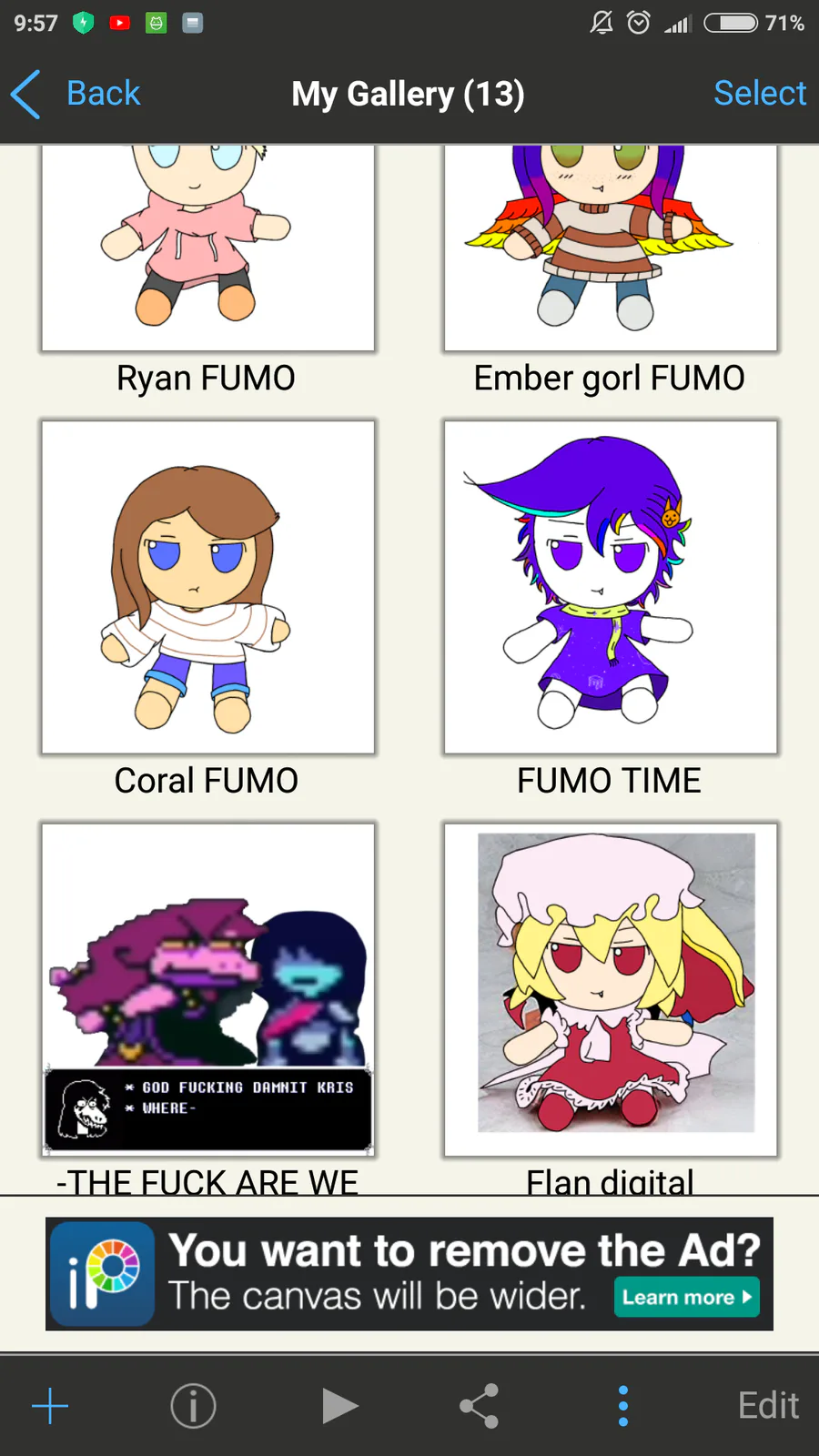The height and width of the screenshot is (1456, 819).
Task: Open the FUMO TIME drawing
Action: tap(611, 587)
